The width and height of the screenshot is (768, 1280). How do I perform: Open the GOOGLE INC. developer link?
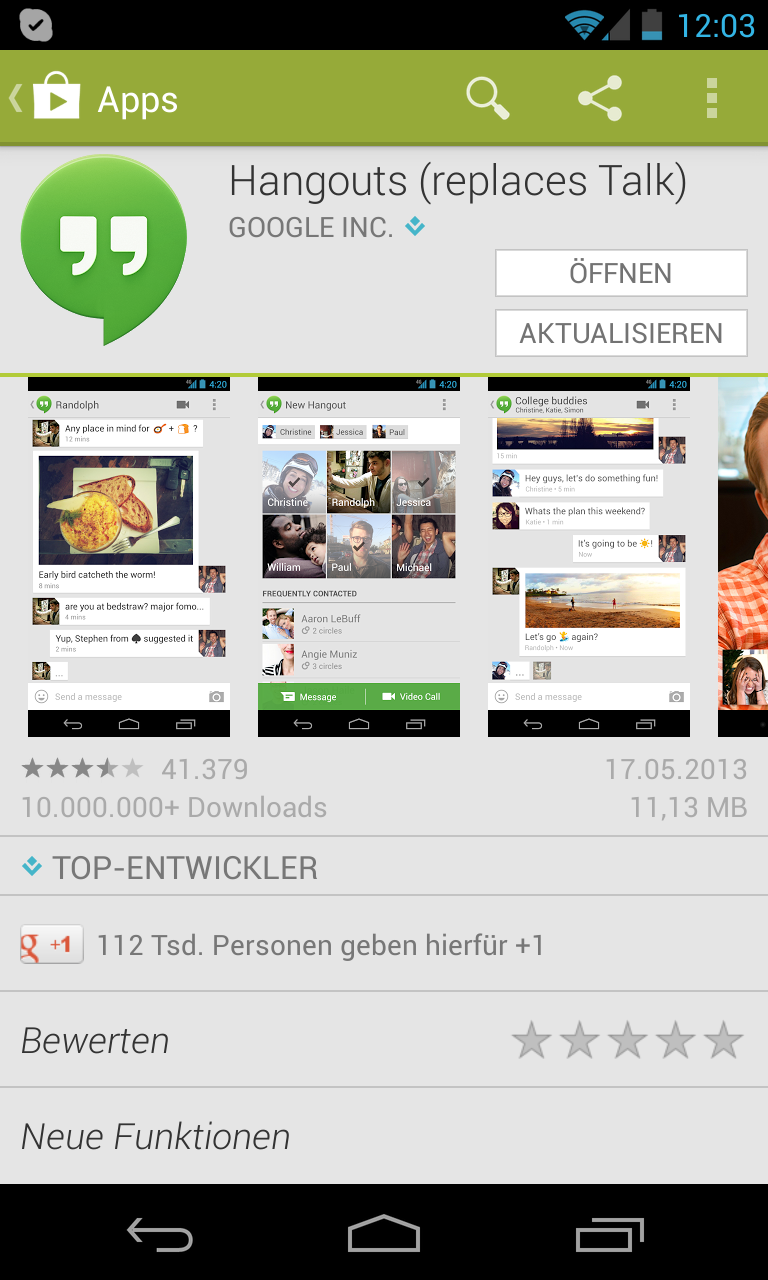(311, 227)
